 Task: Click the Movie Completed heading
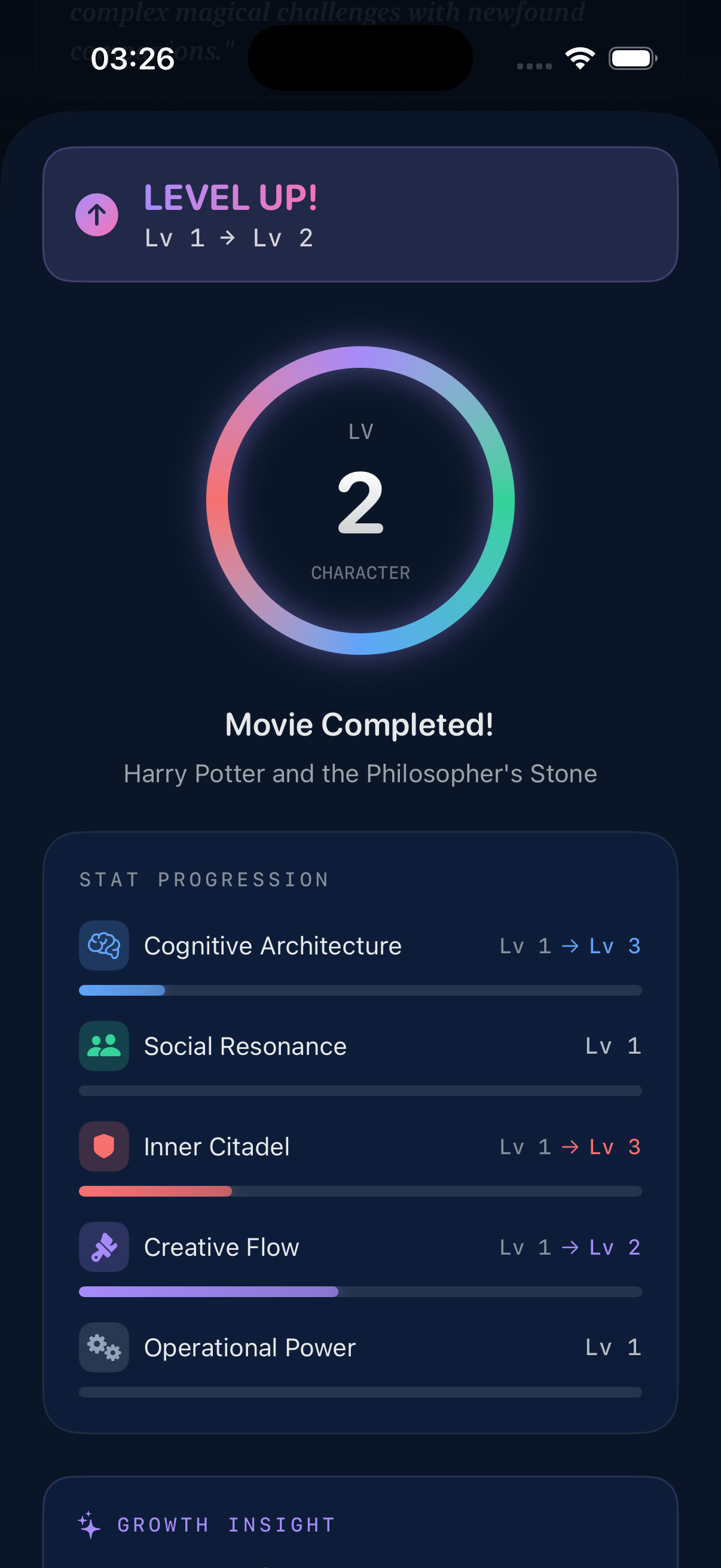(x=360, y=724)
